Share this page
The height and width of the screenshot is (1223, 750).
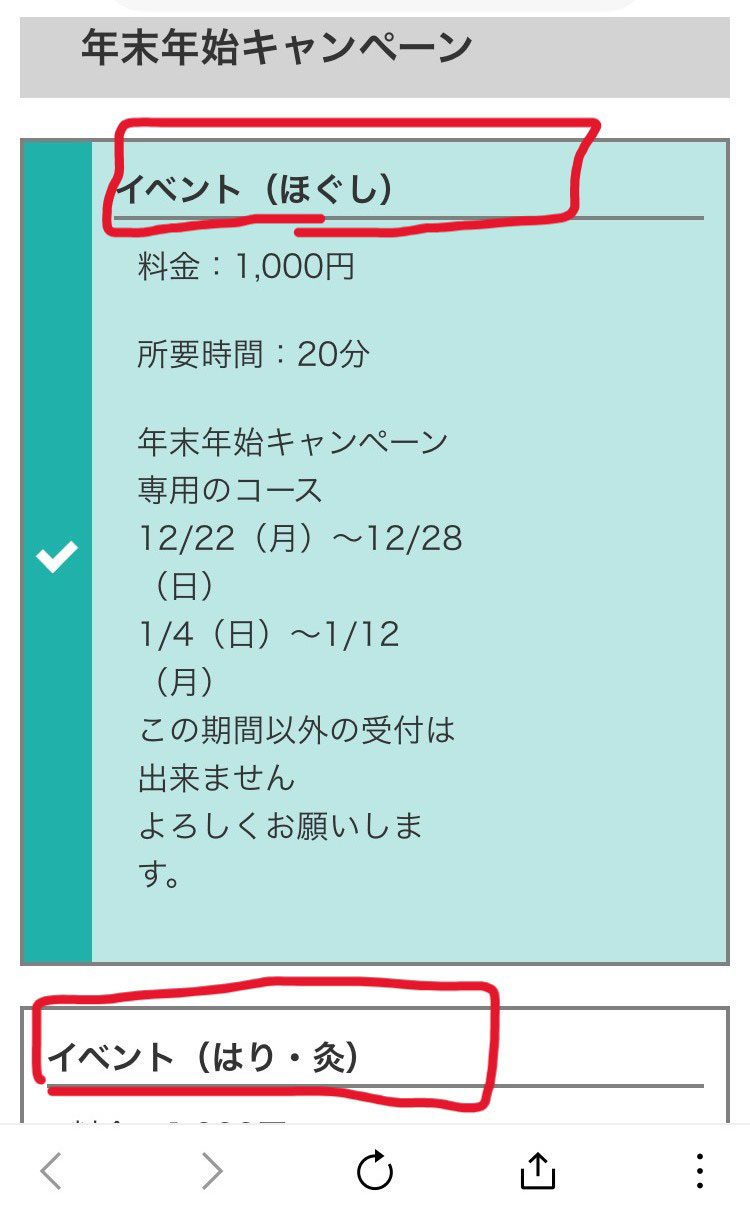click(x=537, y=1171)
